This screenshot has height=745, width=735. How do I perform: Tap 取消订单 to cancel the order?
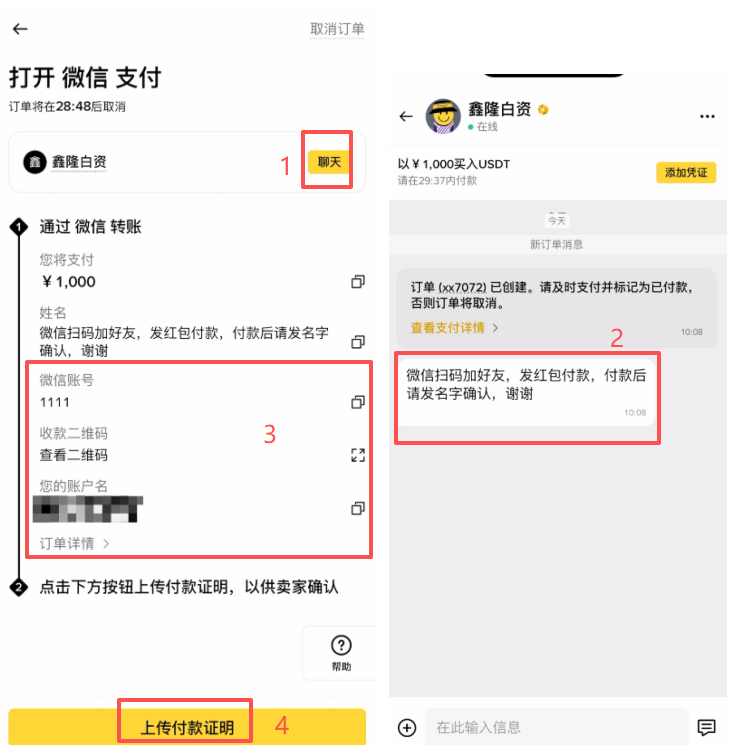(337, 29)
